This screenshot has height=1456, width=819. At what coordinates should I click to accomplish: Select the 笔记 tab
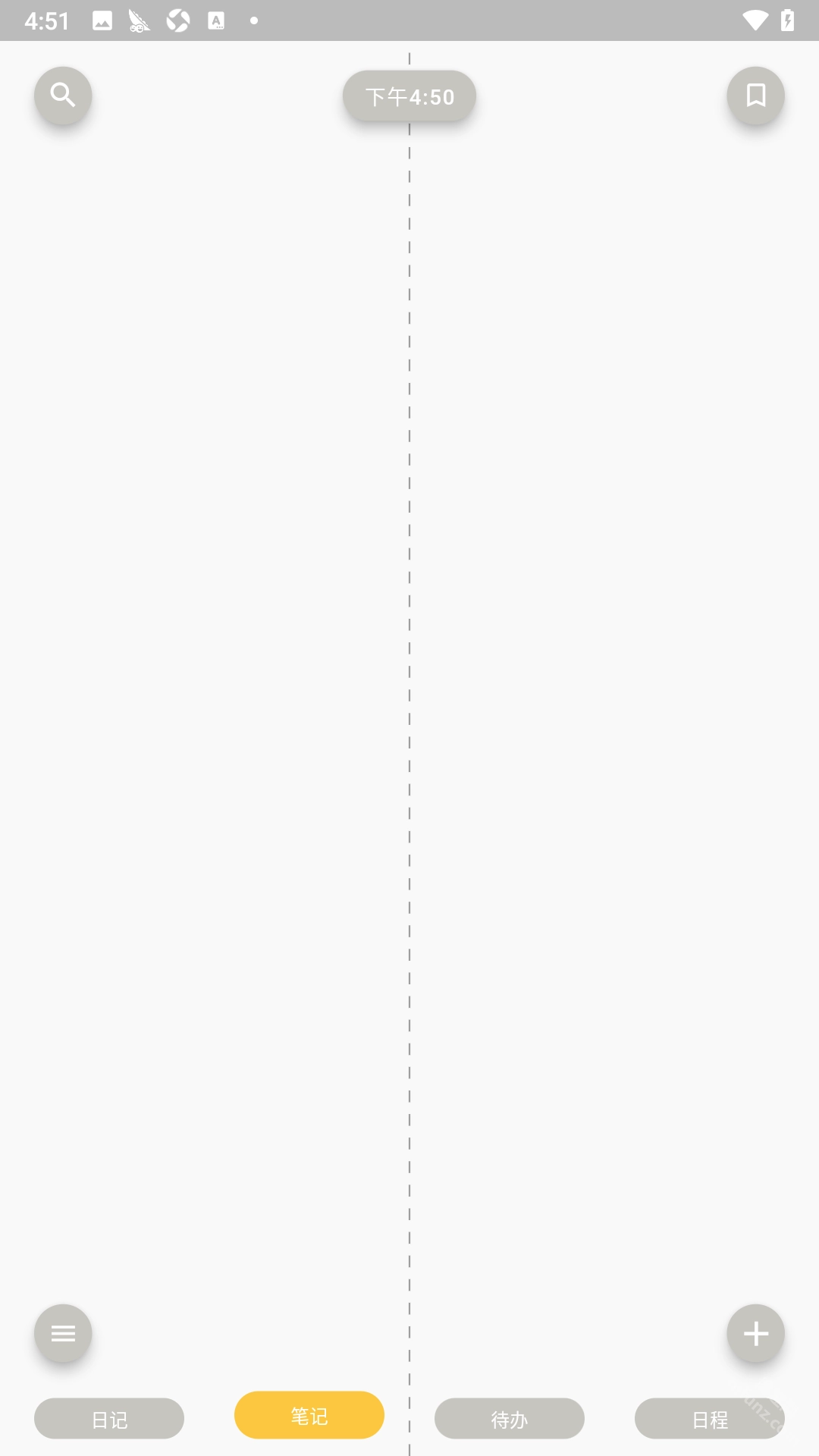309,1415
